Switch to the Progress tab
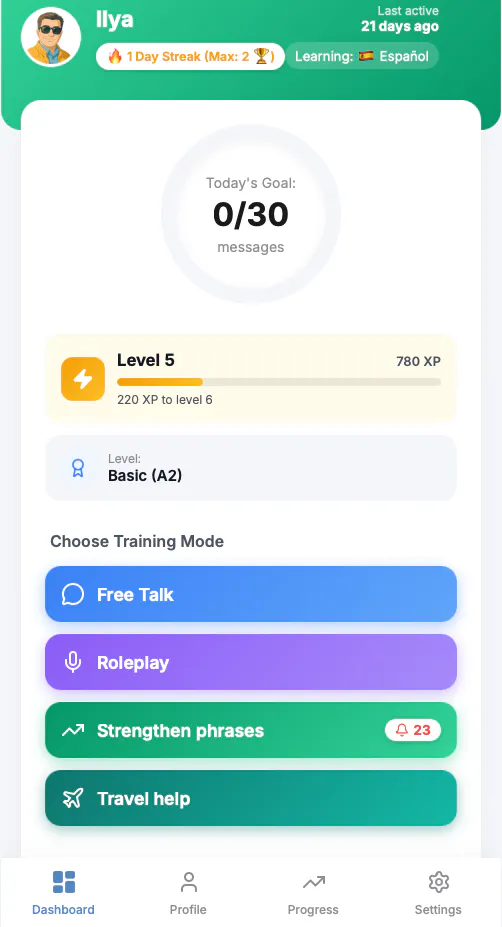The width and height of the screenshot is (502, 927). pos(313,893)
